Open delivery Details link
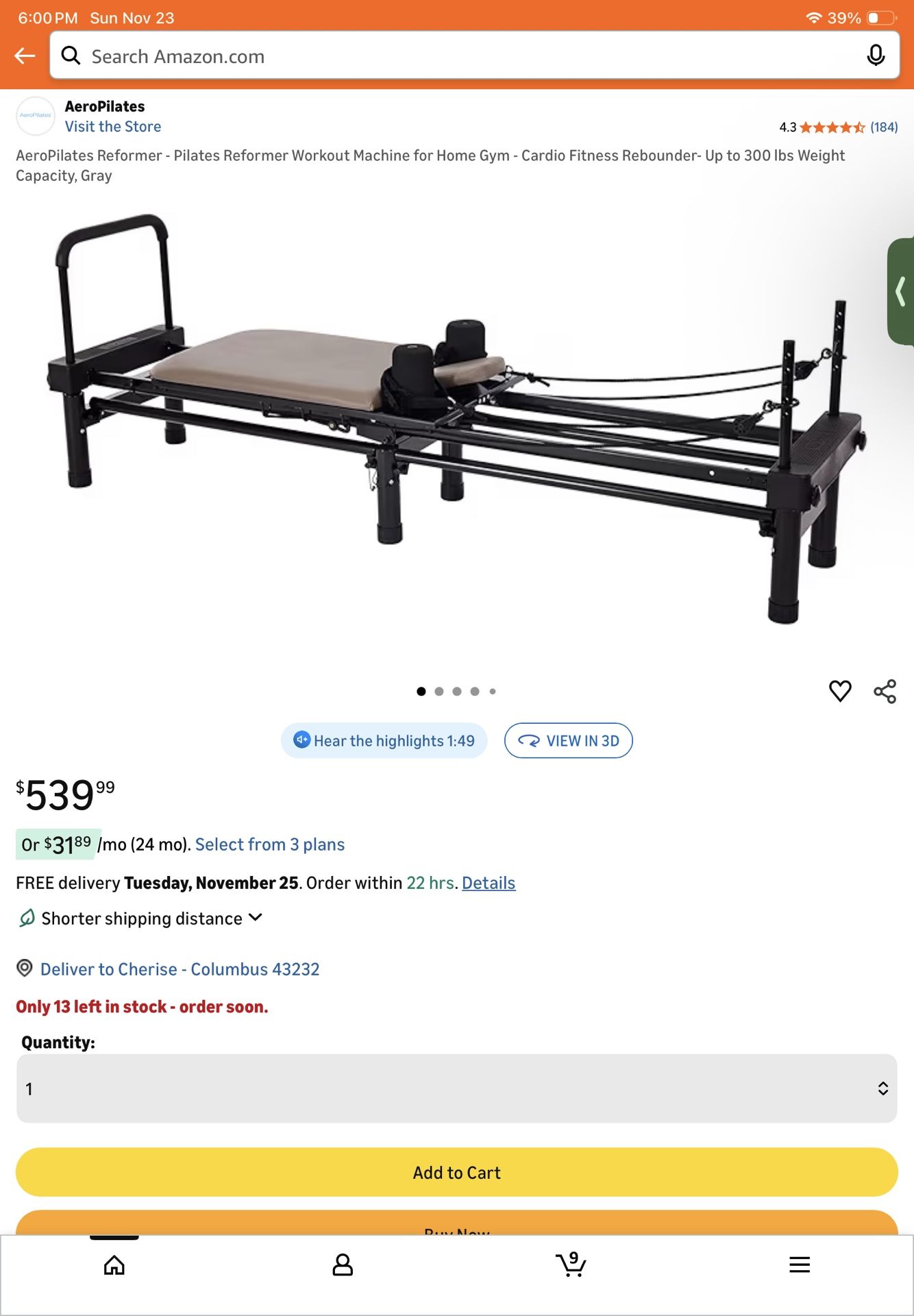Screen dimensions: 914x1316 (x=488, y=883)
